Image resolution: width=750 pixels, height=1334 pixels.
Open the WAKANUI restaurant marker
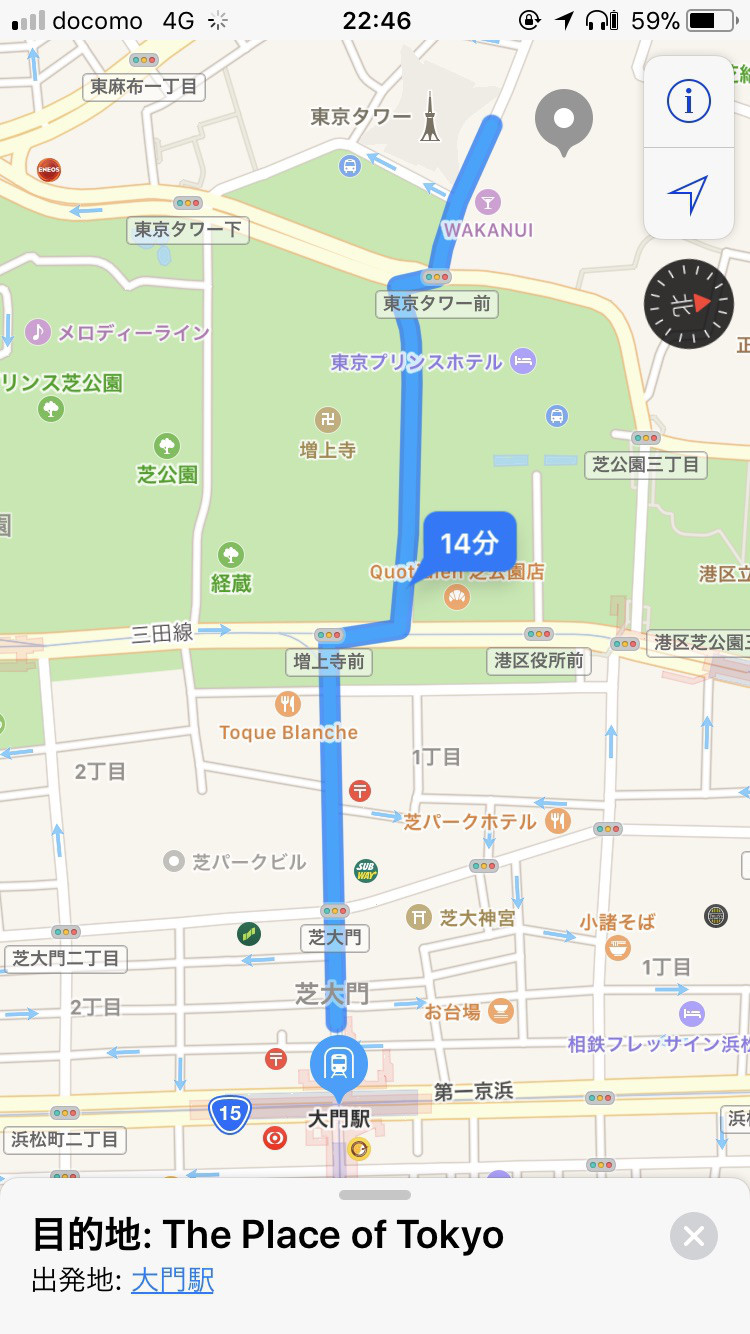click(488, 202)
